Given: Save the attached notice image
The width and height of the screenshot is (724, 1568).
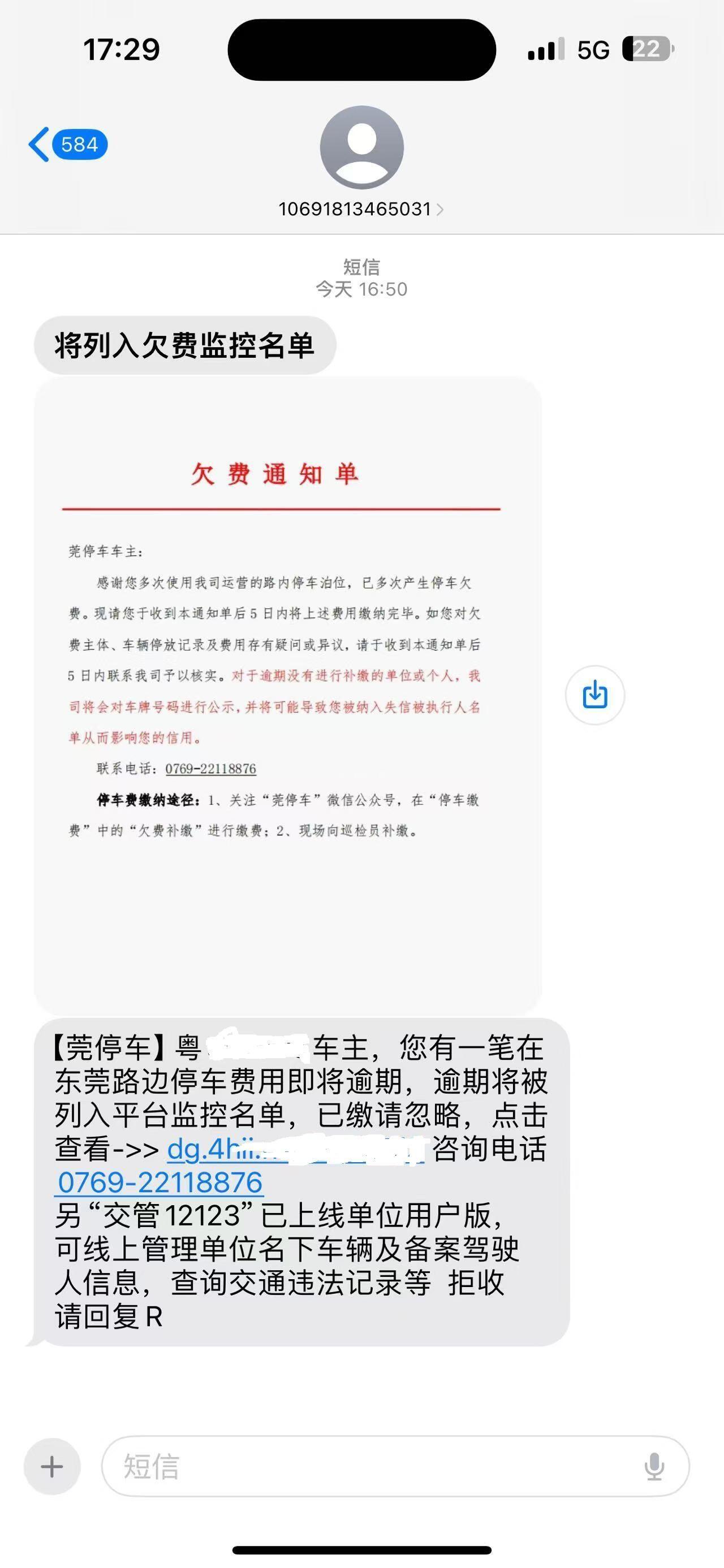Looking at the screenshot, I should pyautogui.click(x=594, y=695).
